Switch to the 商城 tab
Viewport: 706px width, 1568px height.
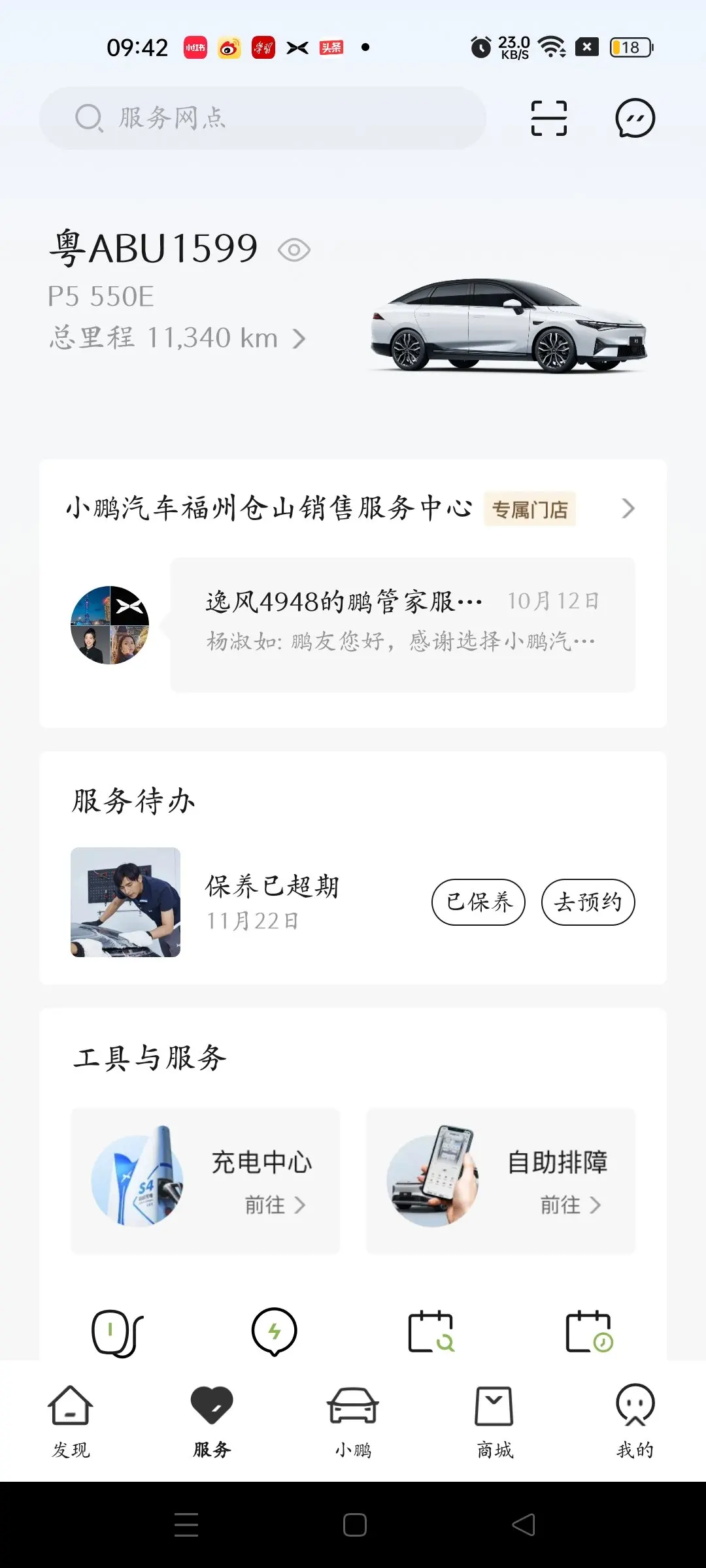coord(494,1422)
